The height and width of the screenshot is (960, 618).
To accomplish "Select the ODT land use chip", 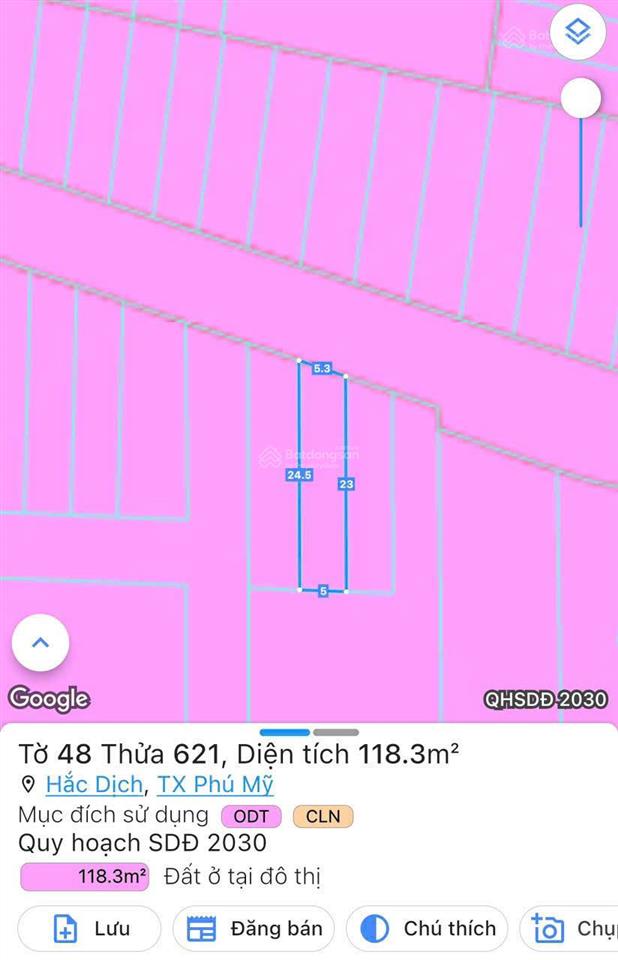I will pyautogui.click(x=252, y=816).
